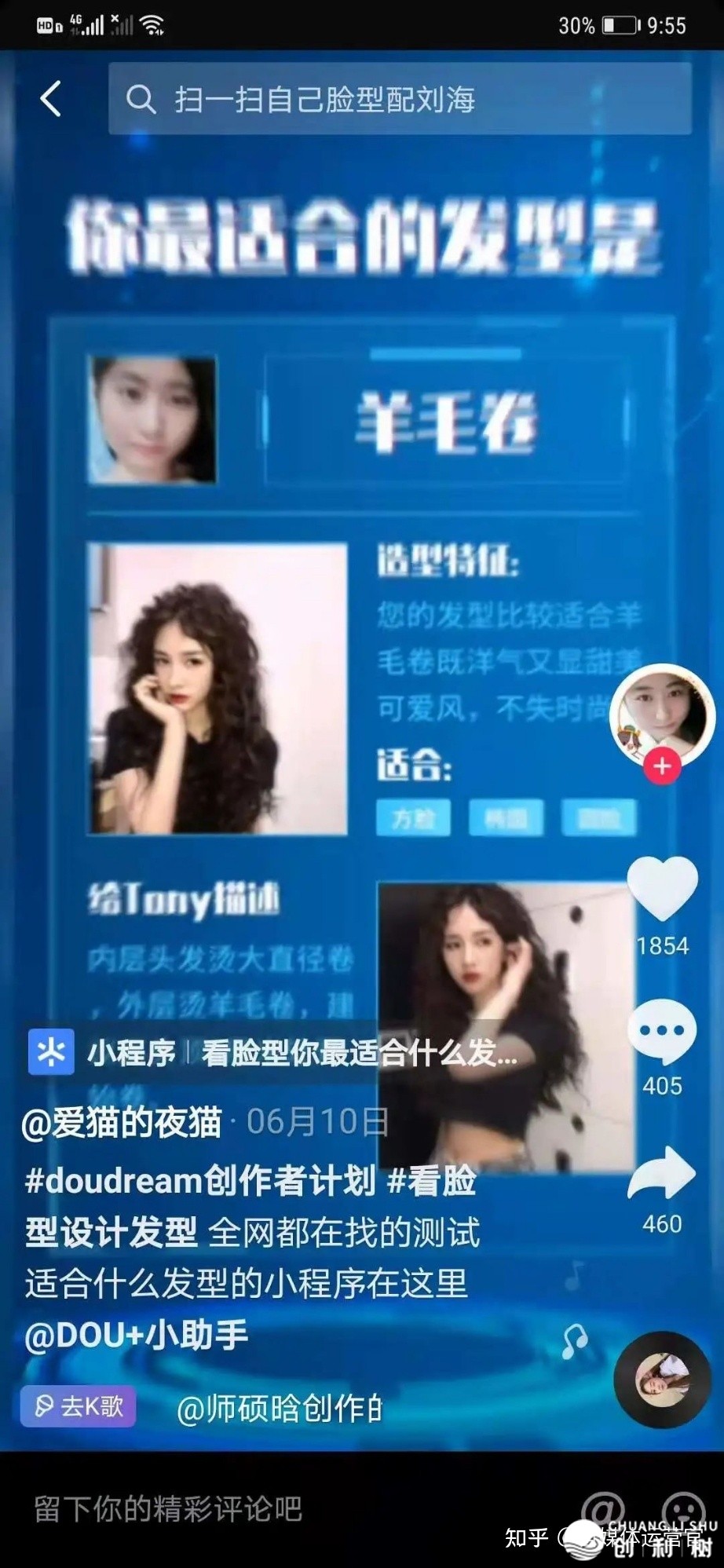Viewport: 724px width, 1568px height.
Task: Share the video with the arrow icon
Action: 662,1173
